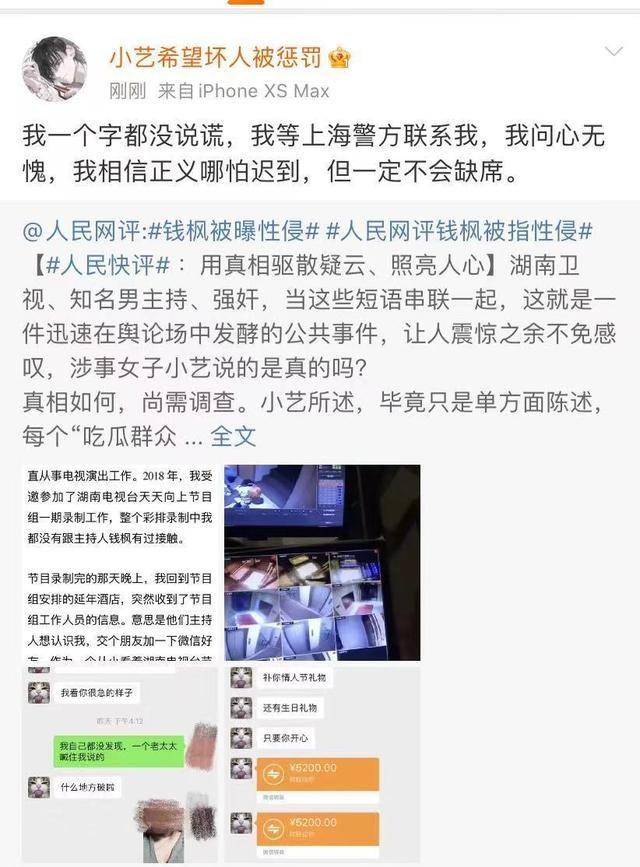Expand the post options chevron

[x=614, y=51]
